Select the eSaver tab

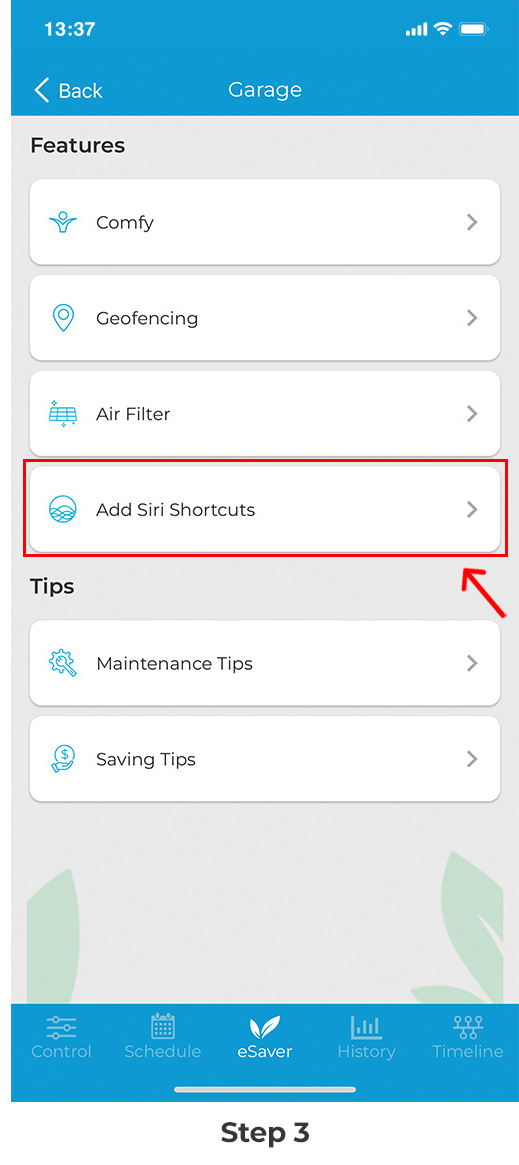pos(264,1037)
